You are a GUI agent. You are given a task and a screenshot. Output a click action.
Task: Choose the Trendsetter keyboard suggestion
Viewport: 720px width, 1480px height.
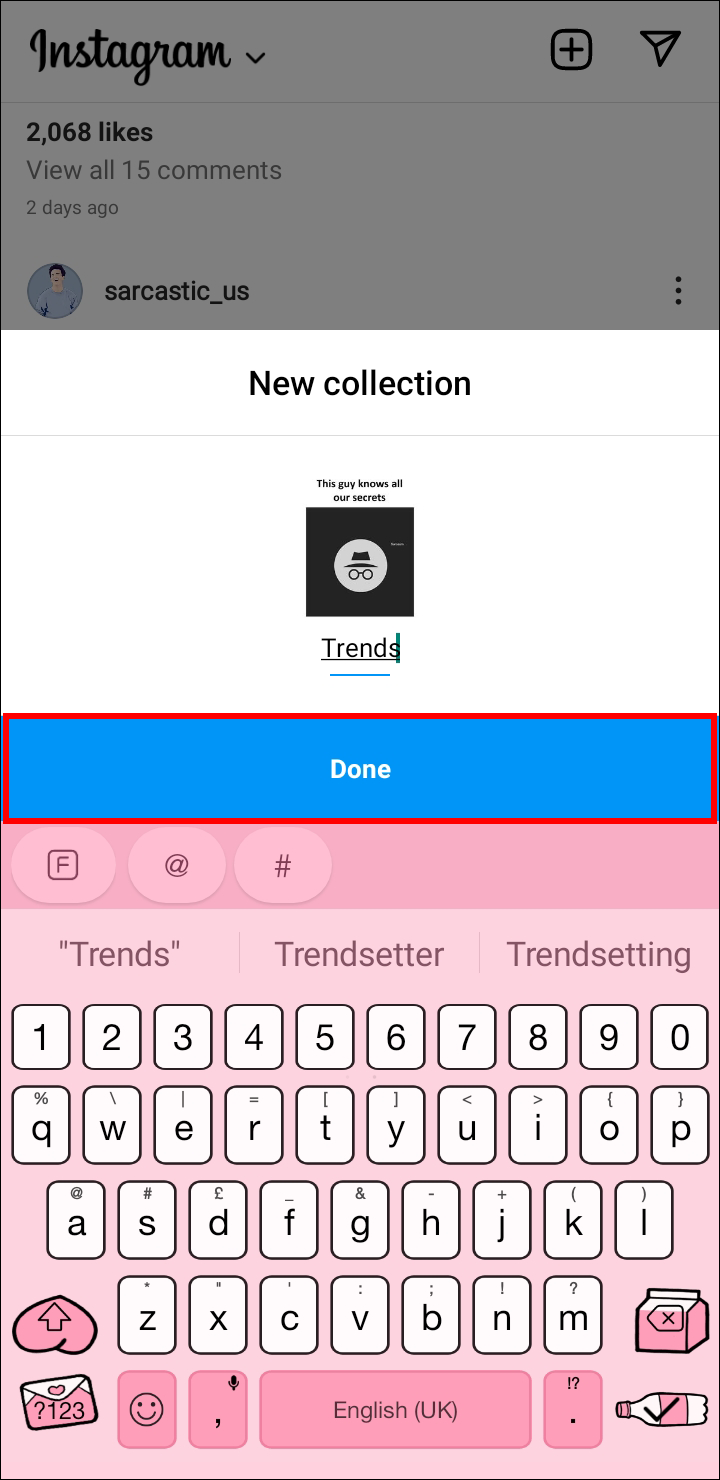359,954
